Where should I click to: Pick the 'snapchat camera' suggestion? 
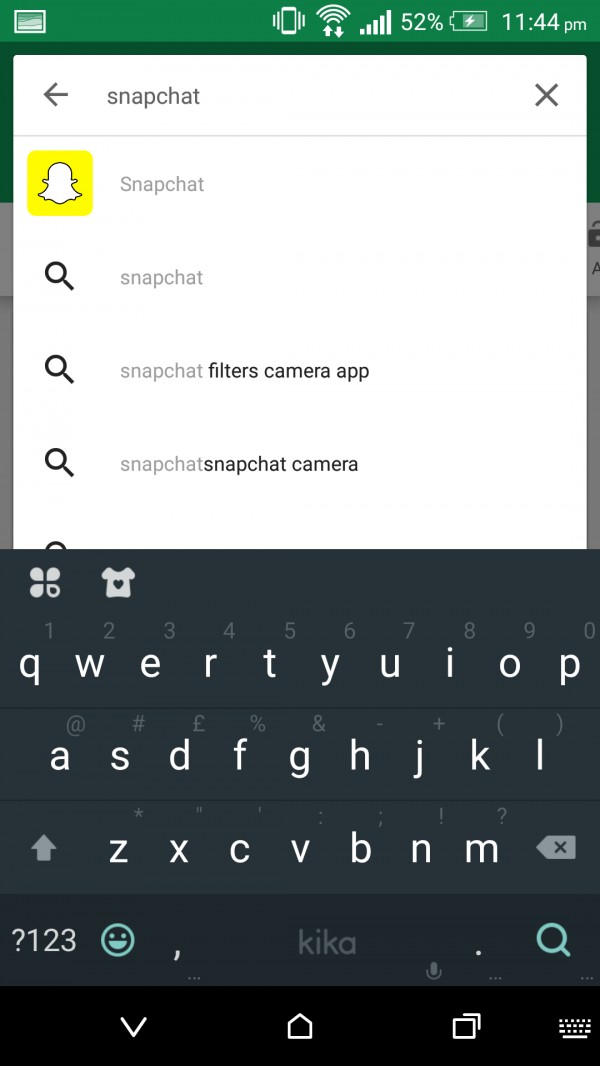[239, 464]
